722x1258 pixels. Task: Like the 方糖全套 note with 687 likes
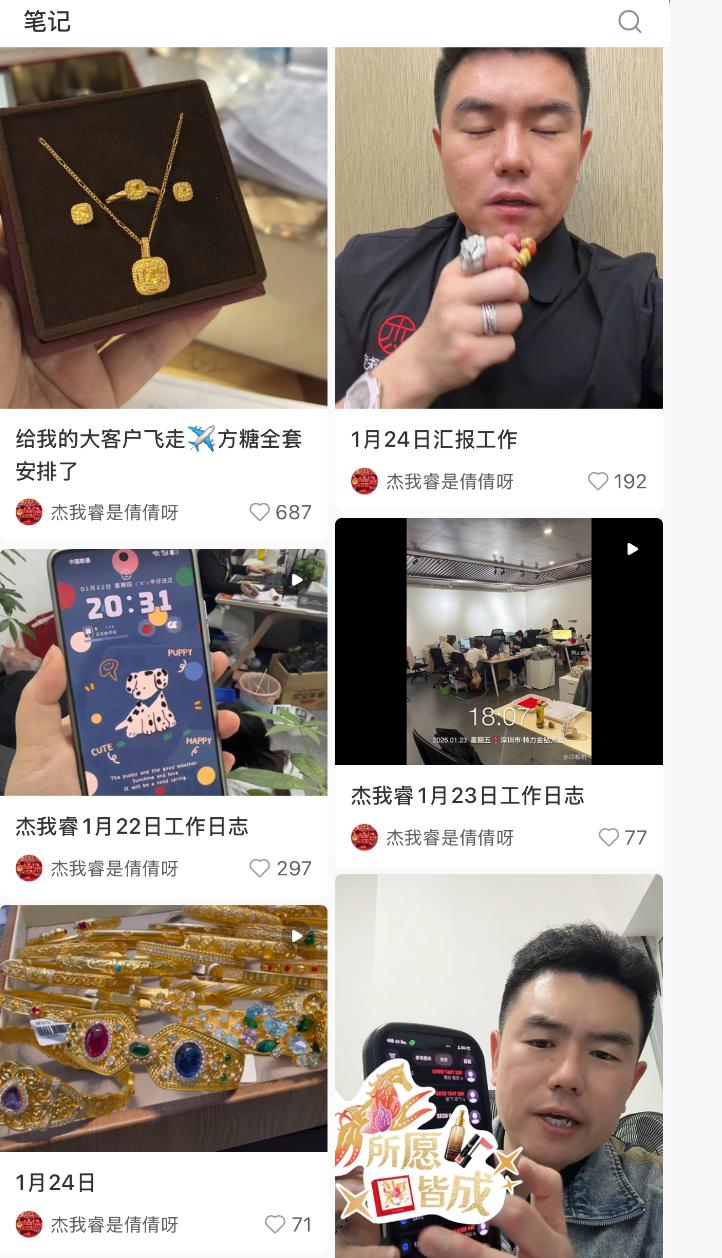[260, 512]
